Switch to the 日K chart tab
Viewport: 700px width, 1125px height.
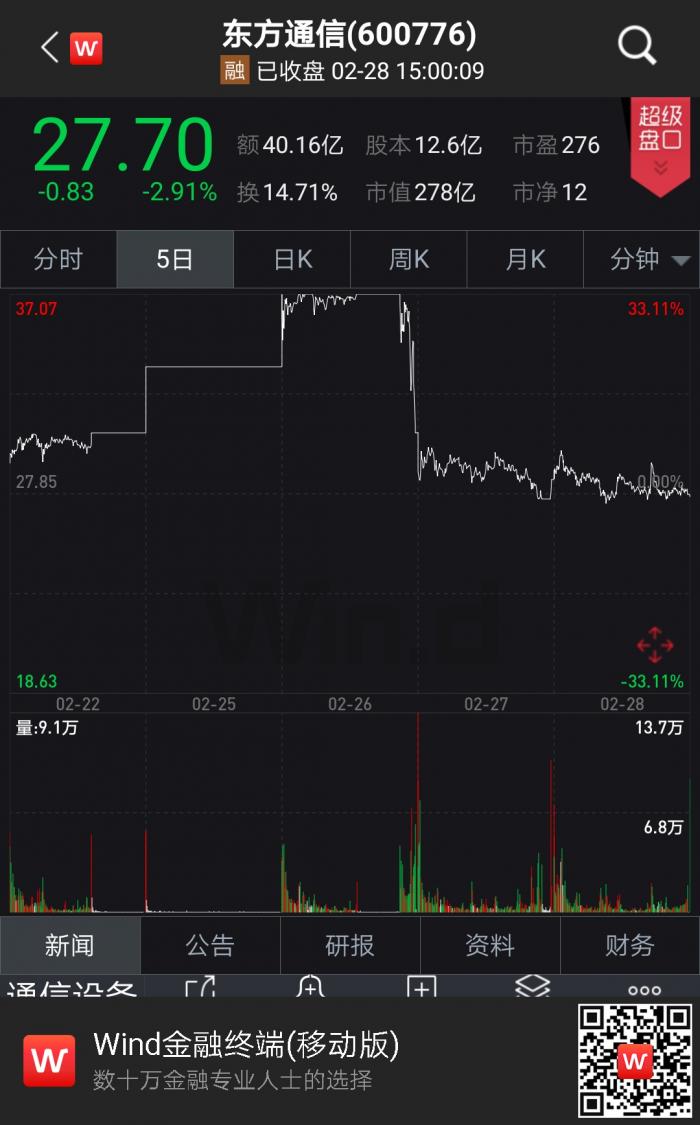[x=292, y=260]
